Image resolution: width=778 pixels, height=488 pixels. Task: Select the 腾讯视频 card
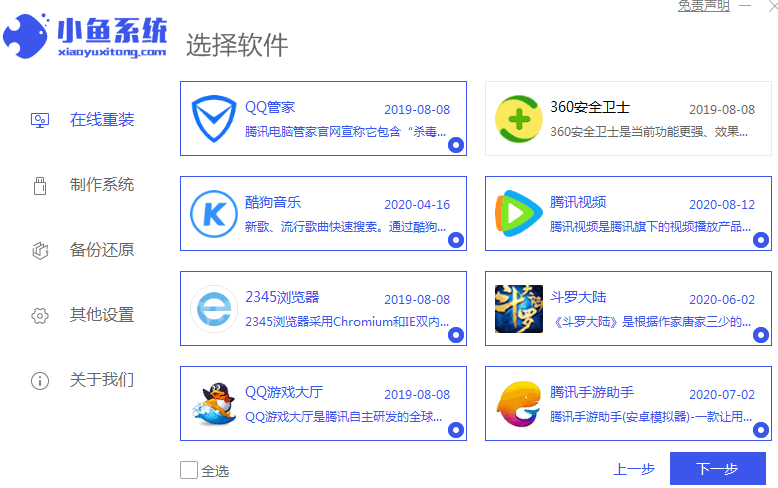(x=628, y=213)
